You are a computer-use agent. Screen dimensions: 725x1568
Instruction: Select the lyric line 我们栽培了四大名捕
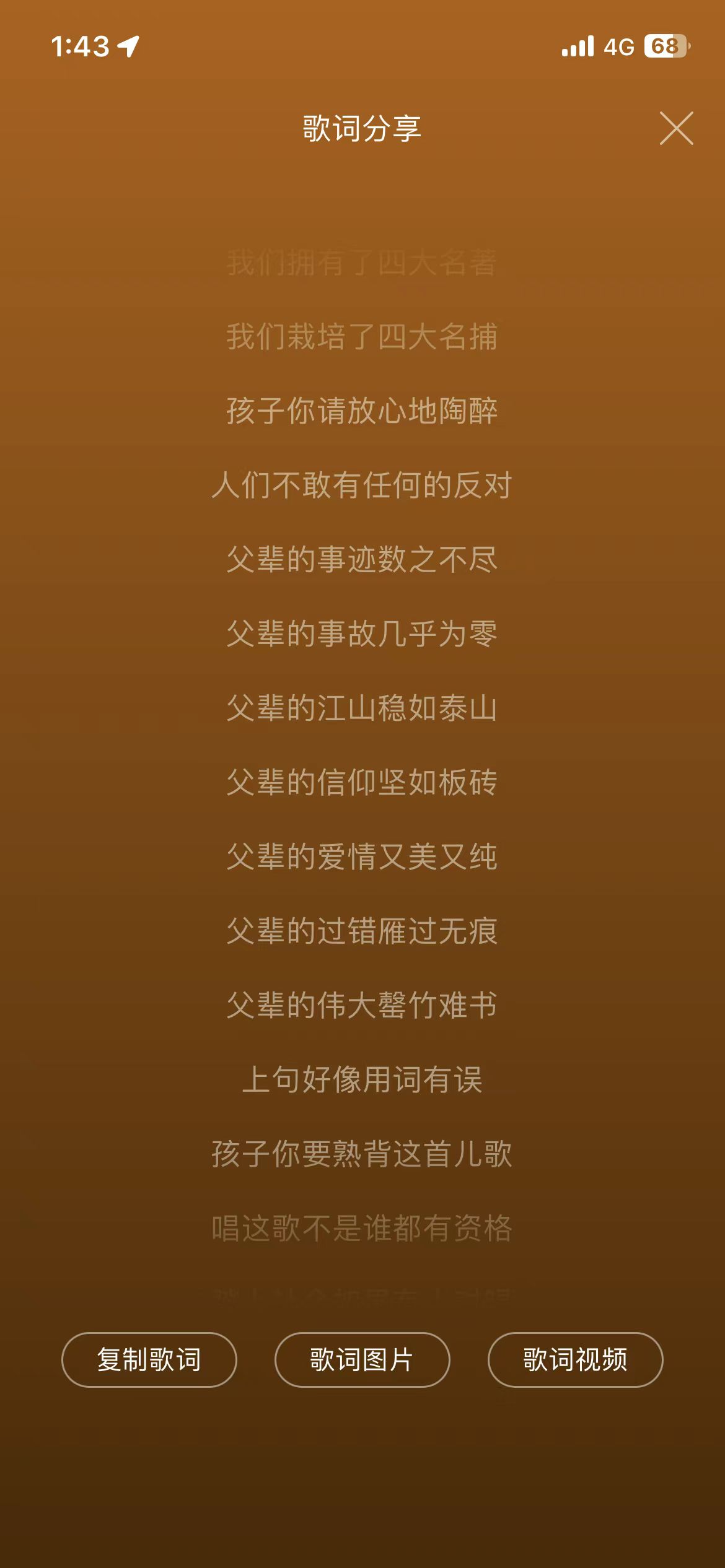pyautogui.click(x=362, y=337)
